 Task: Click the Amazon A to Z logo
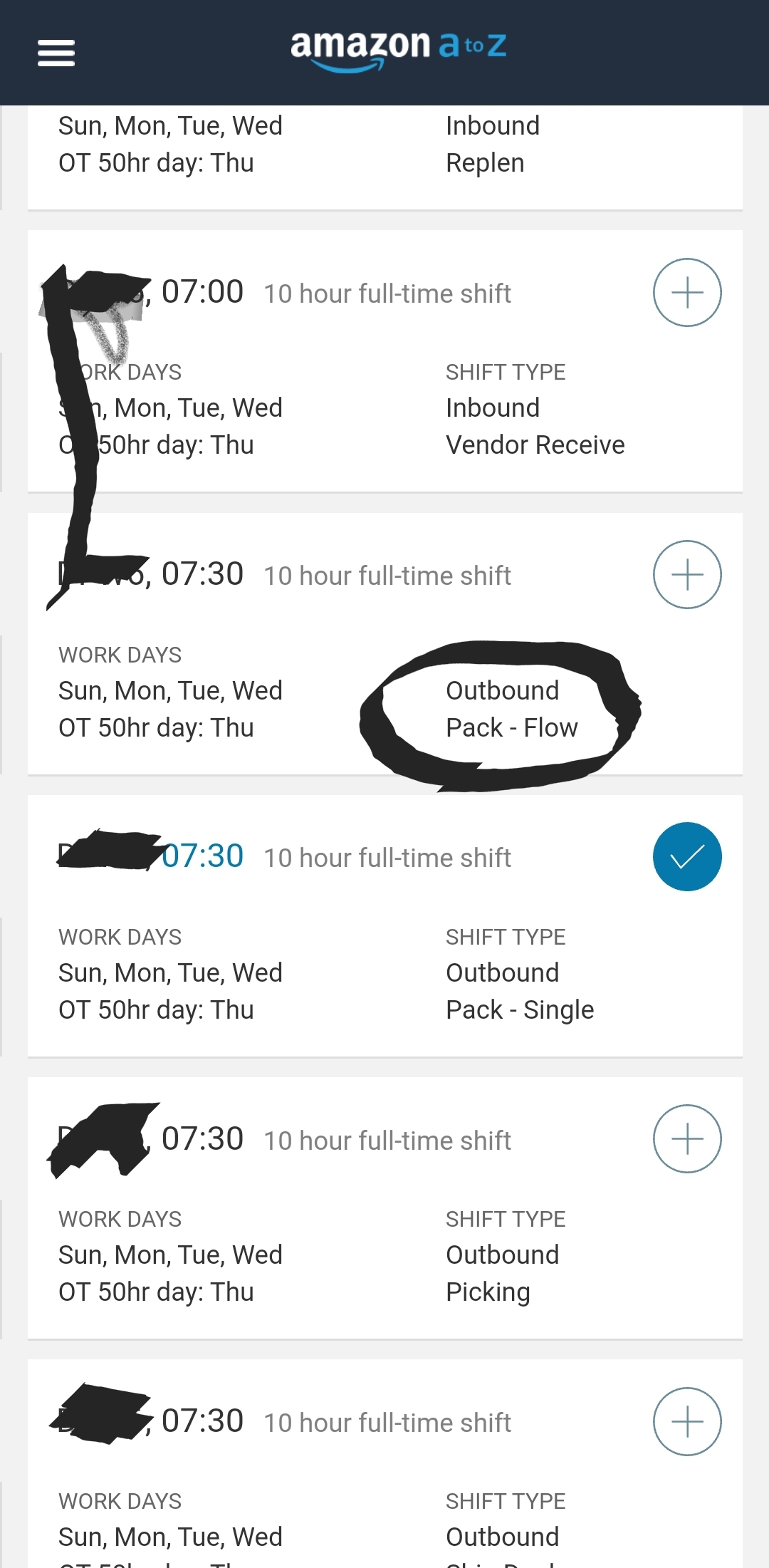(397, 48)
